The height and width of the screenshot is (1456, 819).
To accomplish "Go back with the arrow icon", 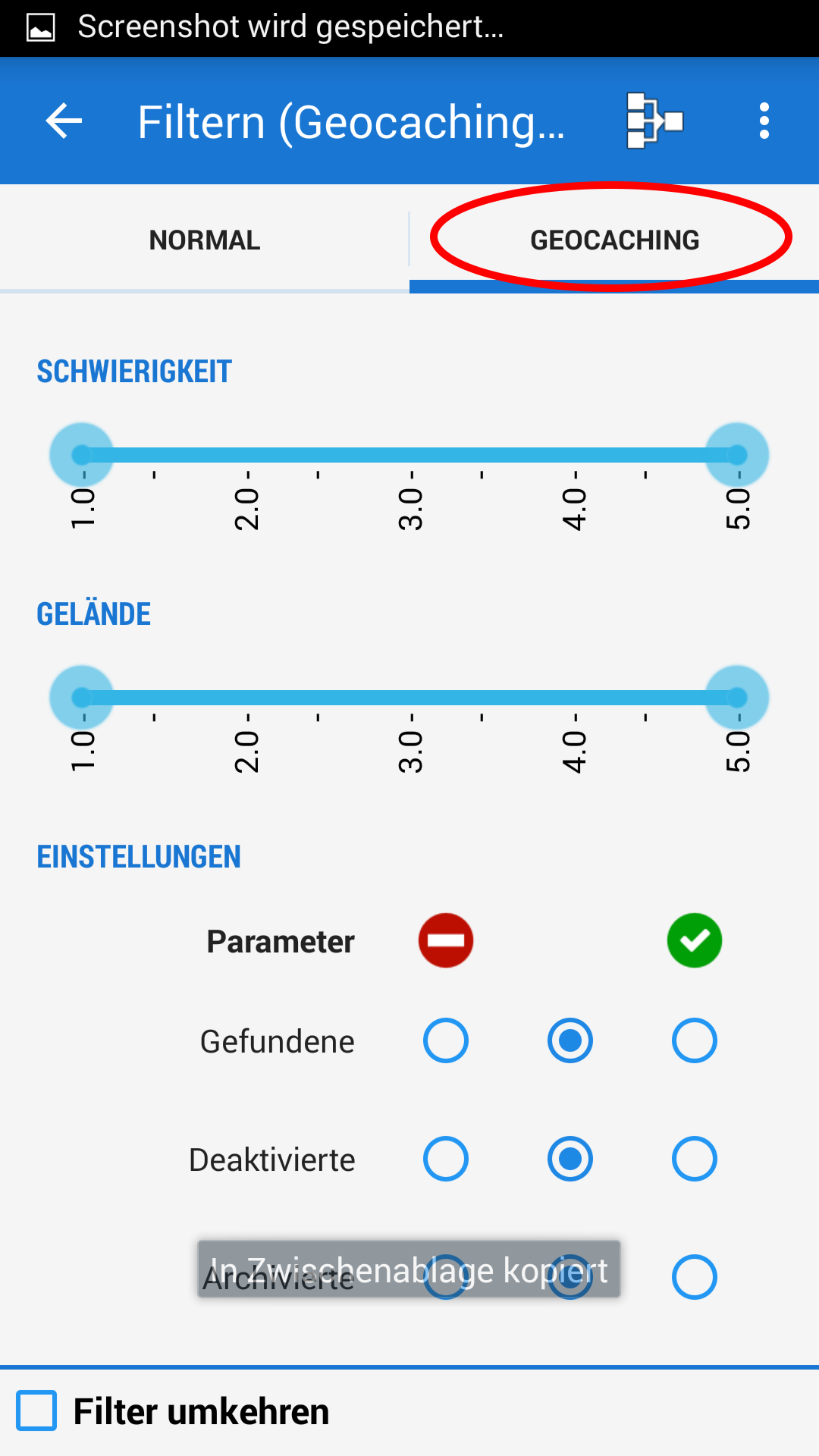I will [64, 121].
